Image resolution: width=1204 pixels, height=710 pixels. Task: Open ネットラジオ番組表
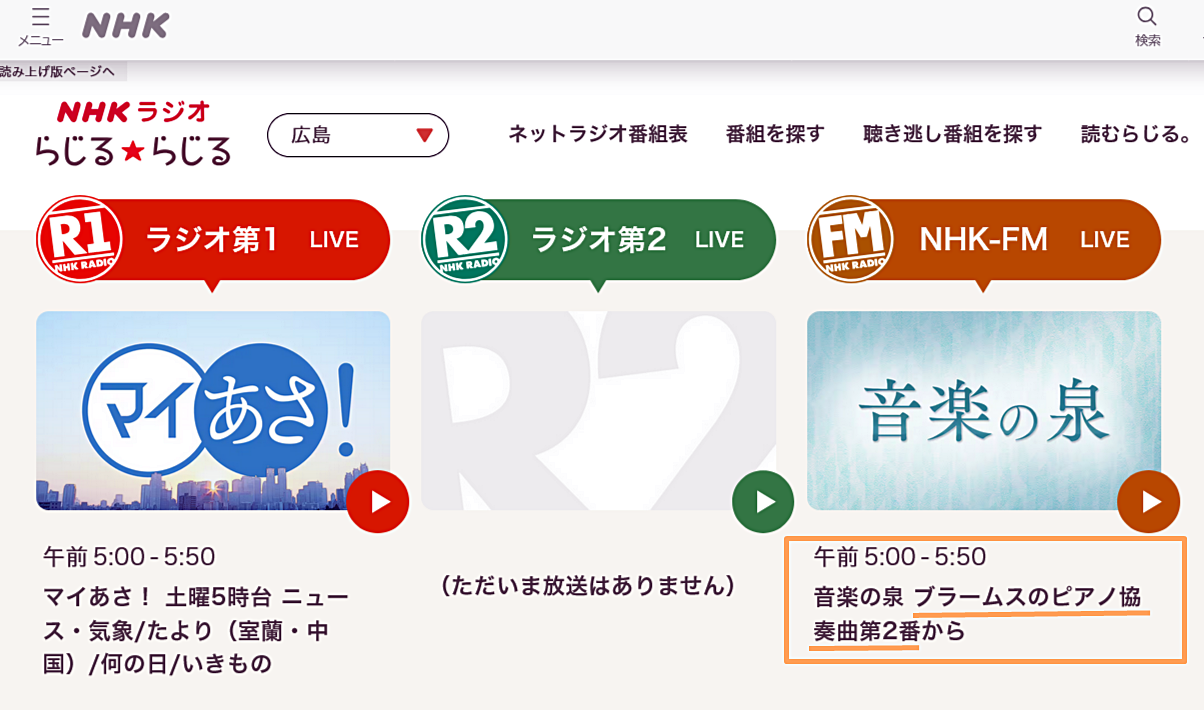click(598, 134)
